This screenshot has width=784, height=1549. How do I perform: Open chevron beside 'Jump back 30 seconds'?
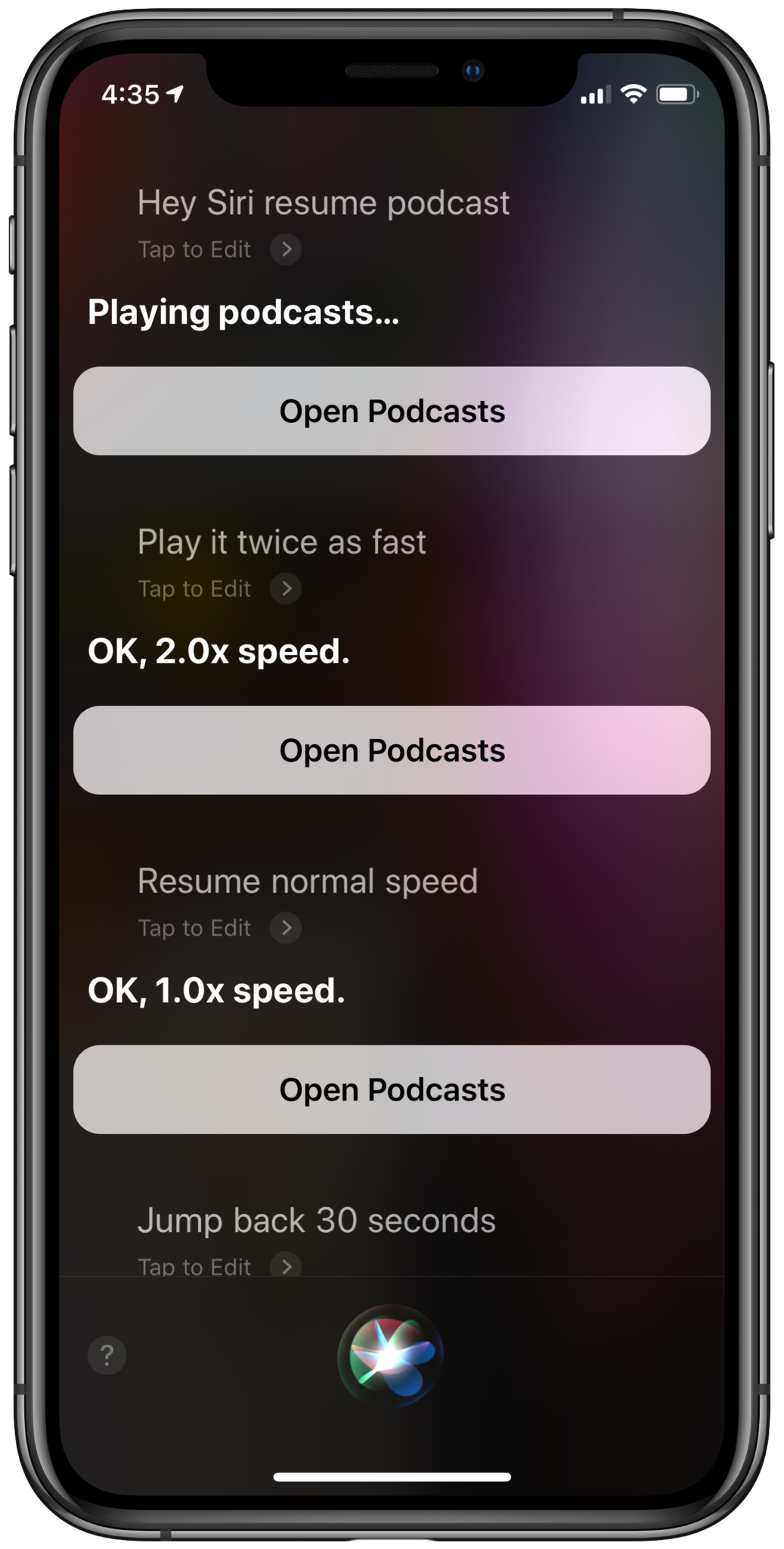point(286,1265)
